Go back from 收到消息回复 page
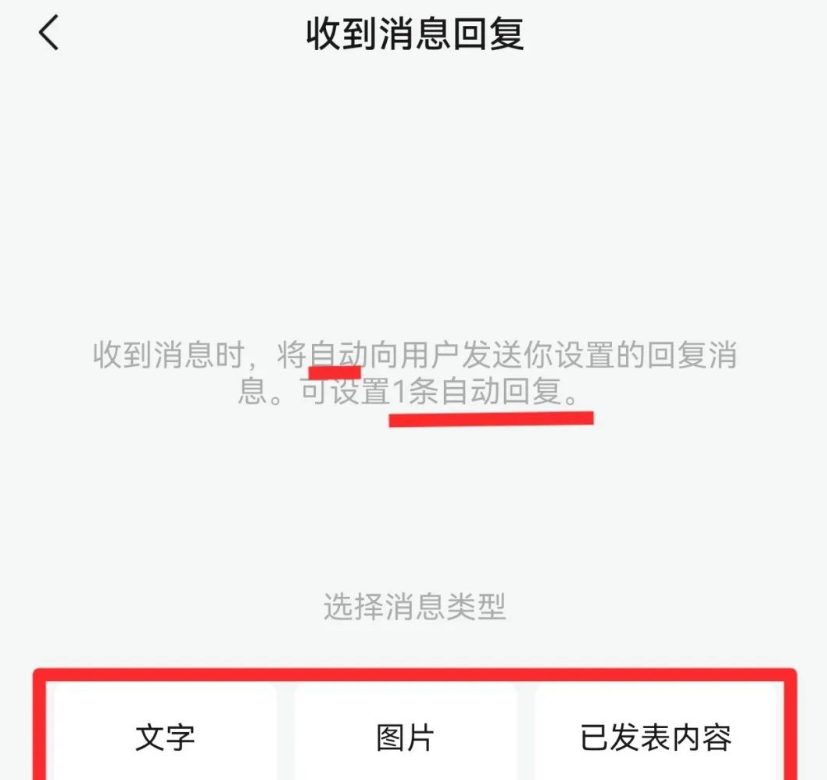The image size is (827, 780). 49,33
